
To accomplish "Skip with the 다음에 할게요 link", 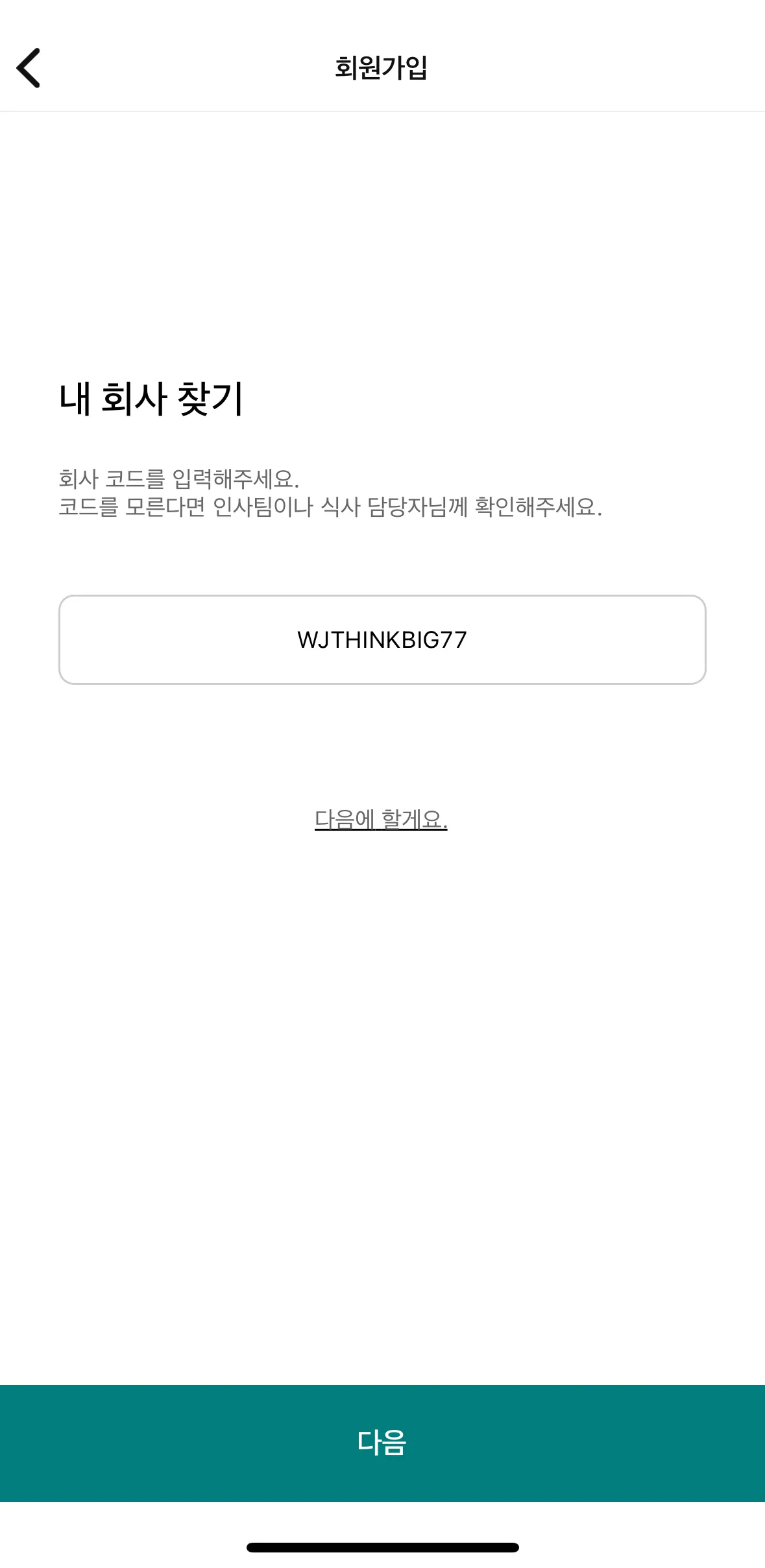I will click(381, 819).
